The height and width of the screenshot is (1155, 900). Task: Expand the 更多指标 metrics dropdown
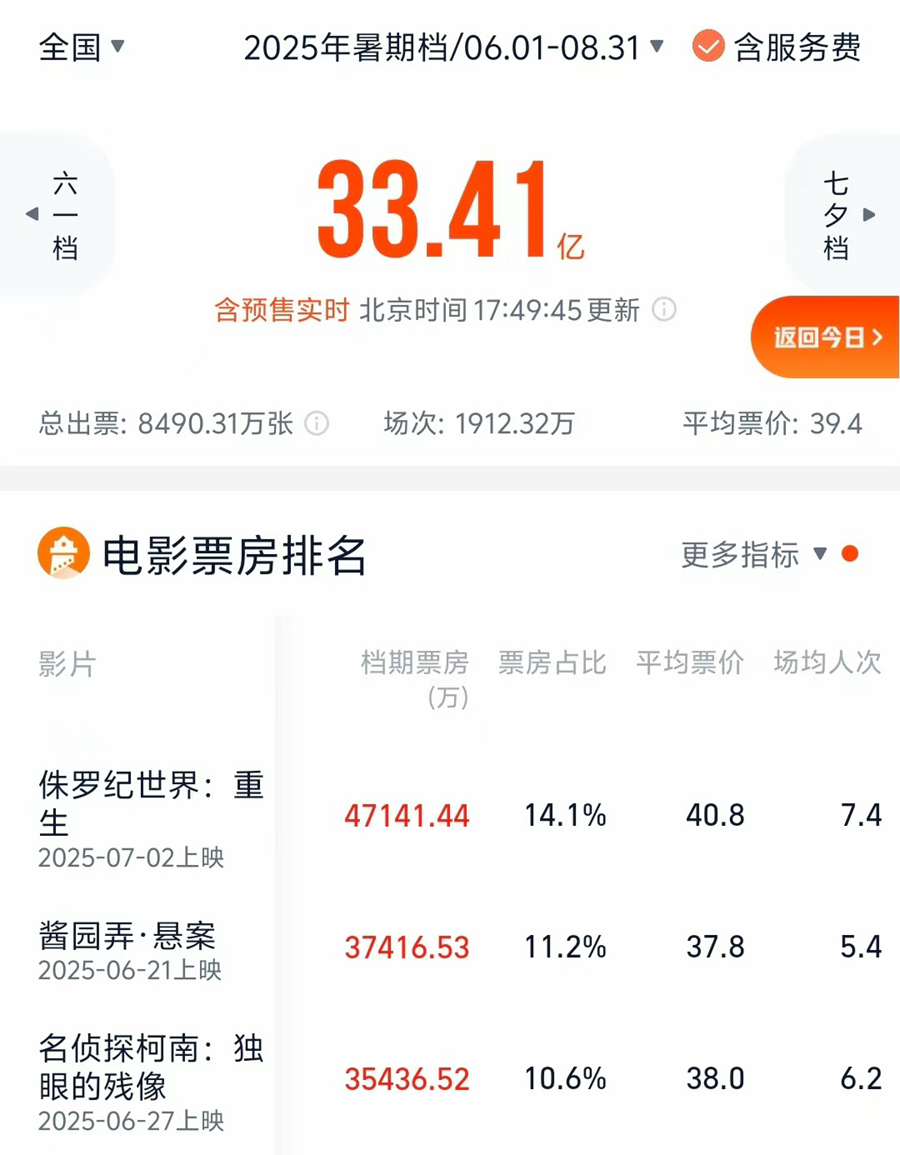pos(755,554)
